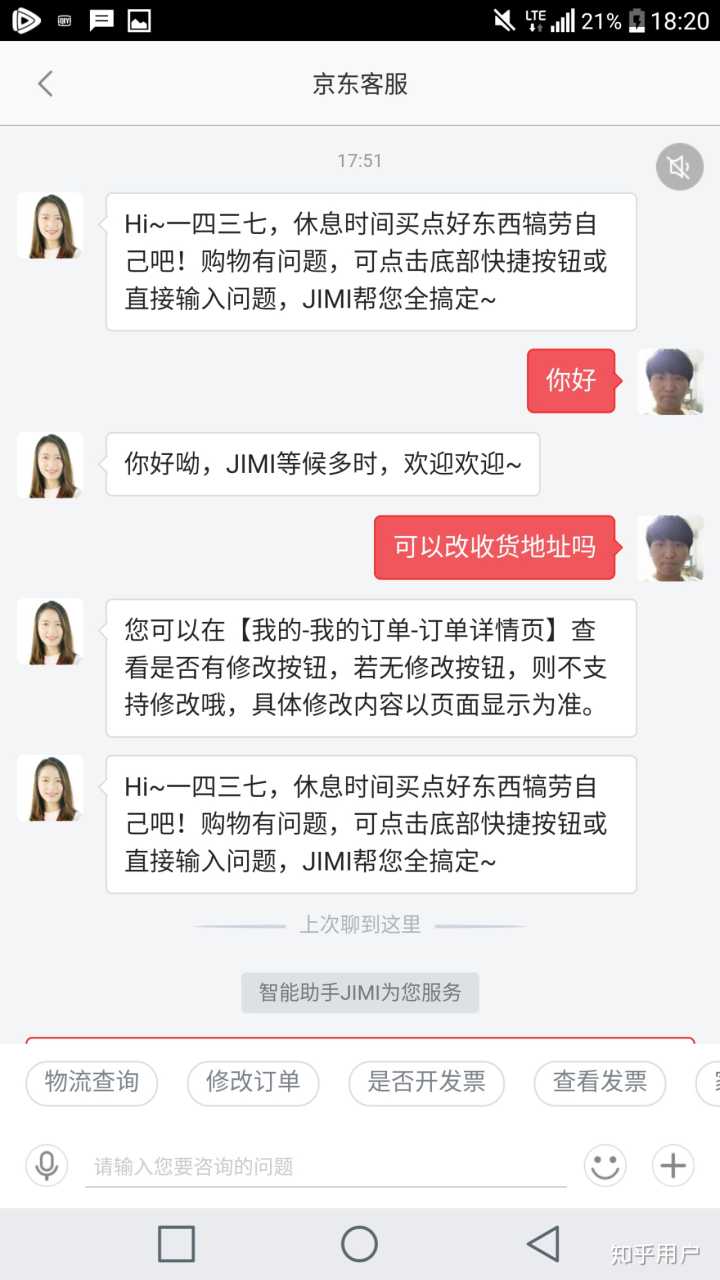The width and height of the screenshot is (720, 1280).
Task: Open the 查看发票 shortcut
Action: [x=599, y=1082]
